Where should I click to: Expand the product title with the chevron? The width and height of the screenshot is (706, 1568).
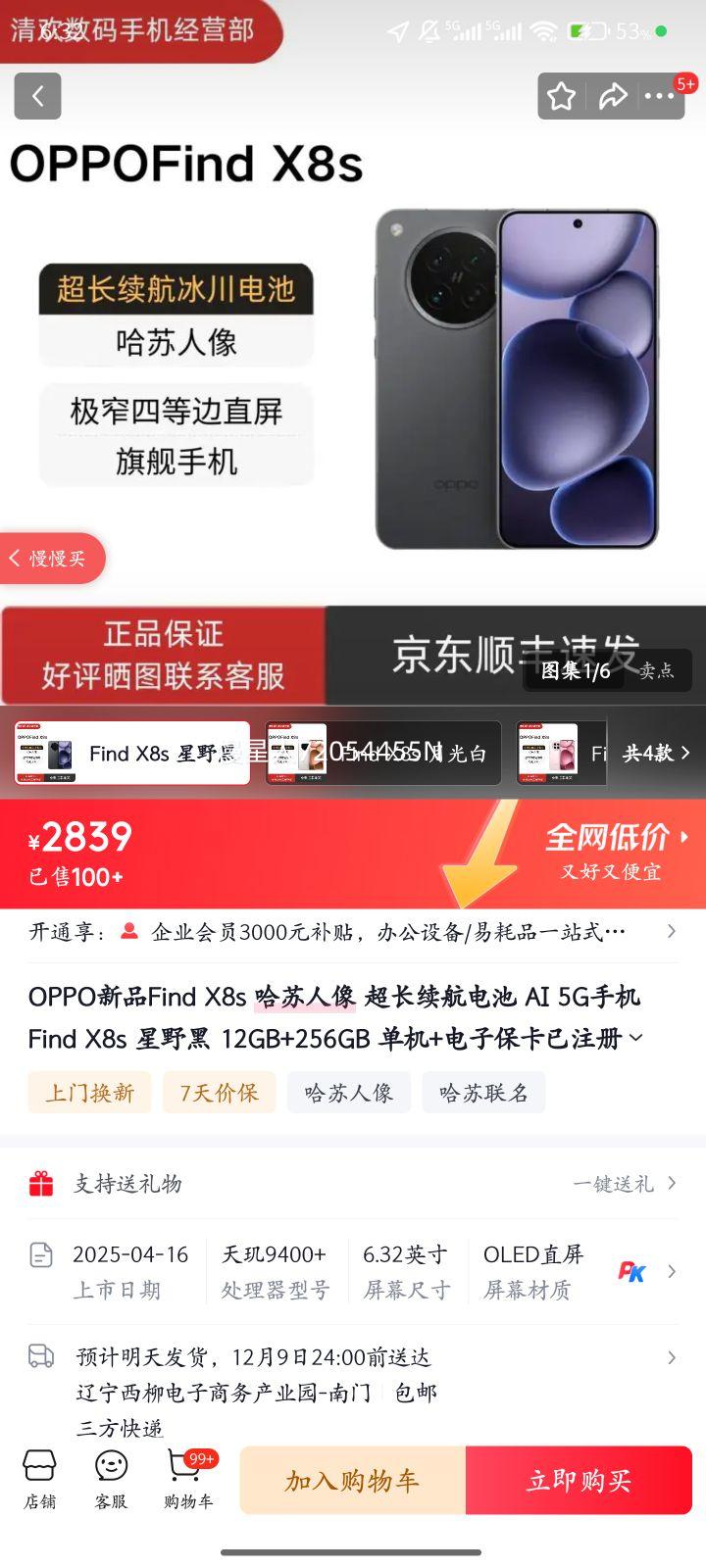[x=637, y=1038]
